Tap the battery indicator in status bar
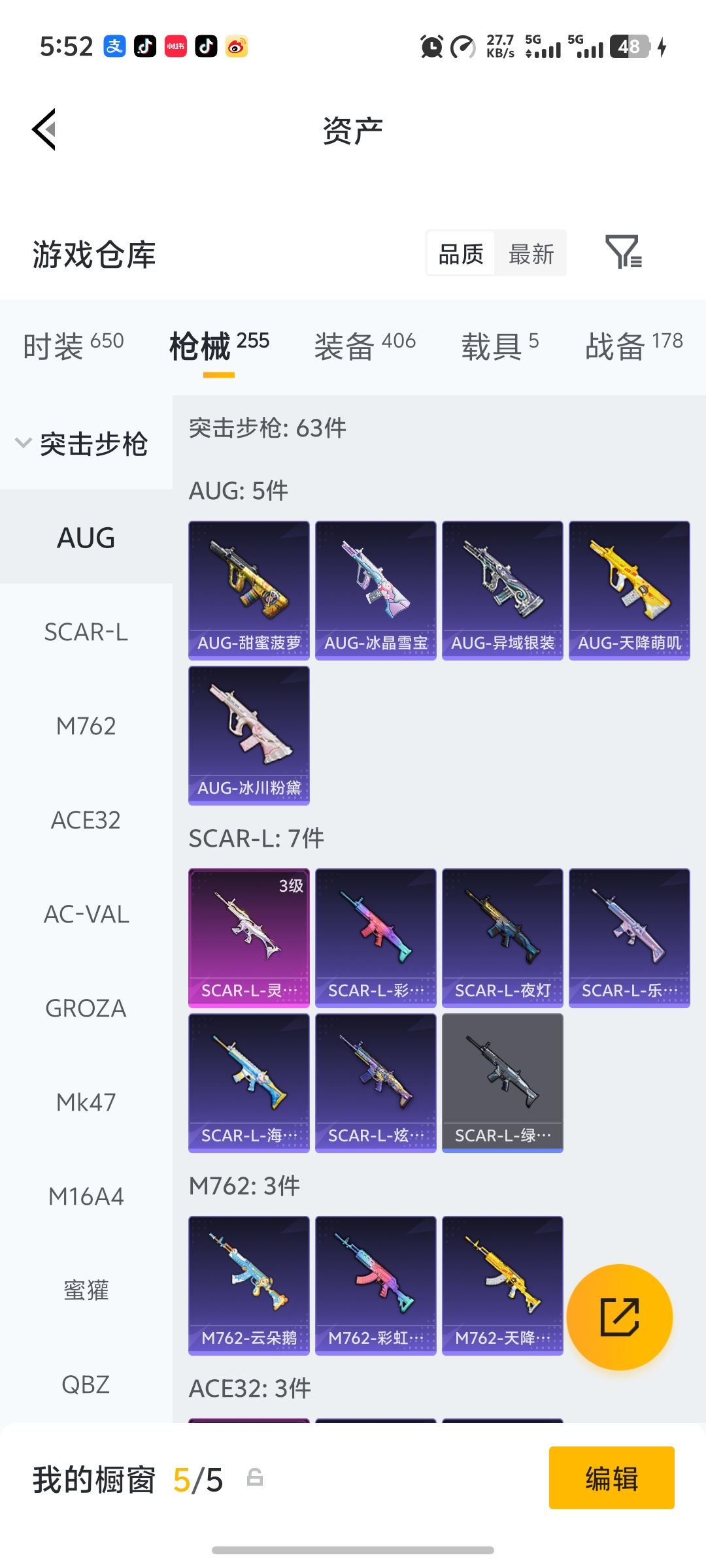 [629, 47]
